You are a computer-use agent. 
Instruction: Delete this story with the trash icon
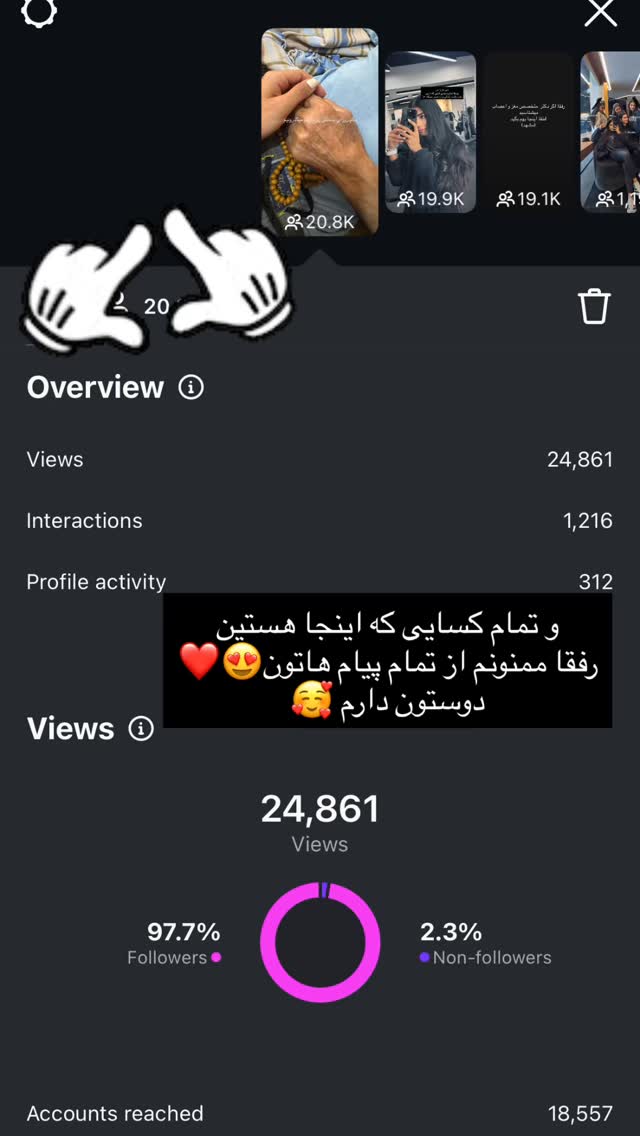[x=594, y=306]
